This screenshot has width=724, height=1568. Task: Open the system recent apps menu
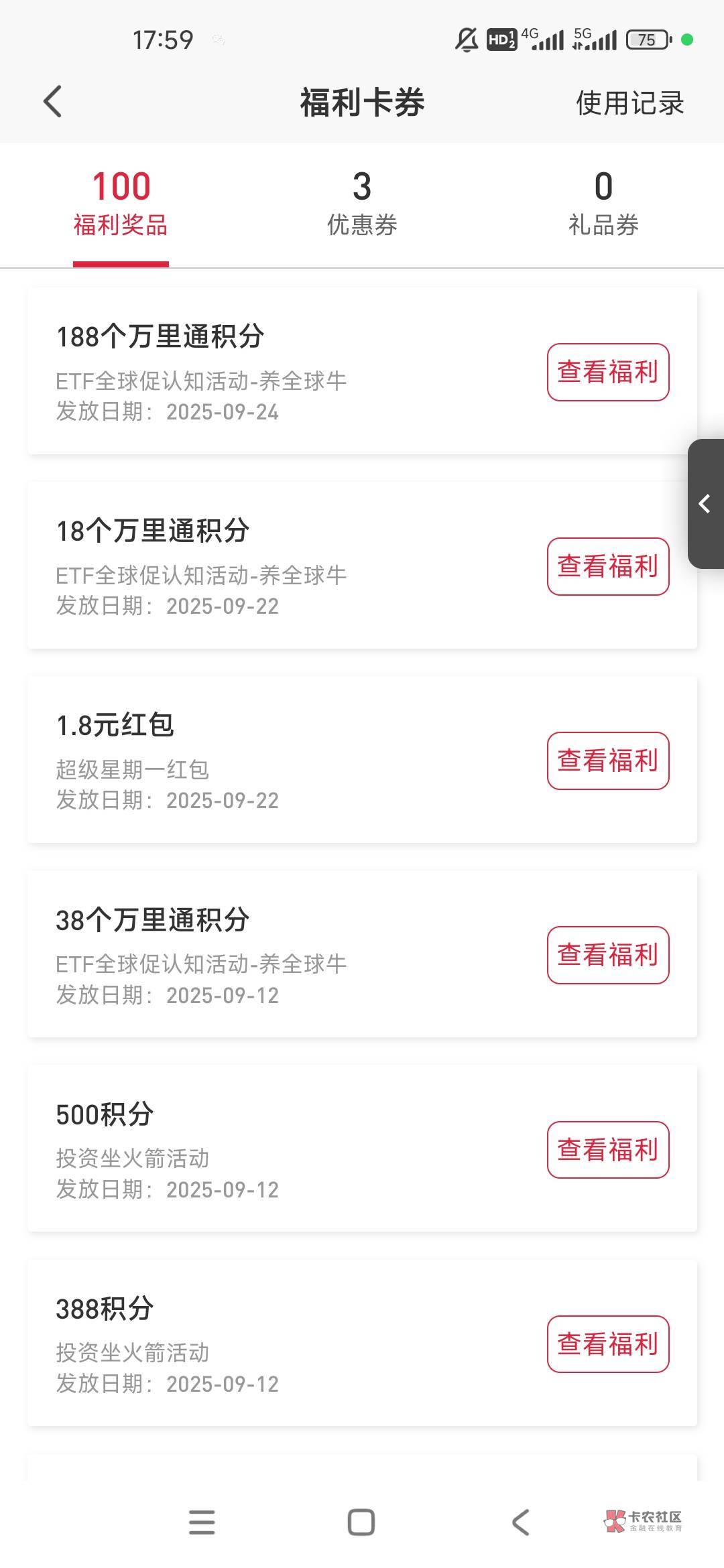click(202, 1522)
